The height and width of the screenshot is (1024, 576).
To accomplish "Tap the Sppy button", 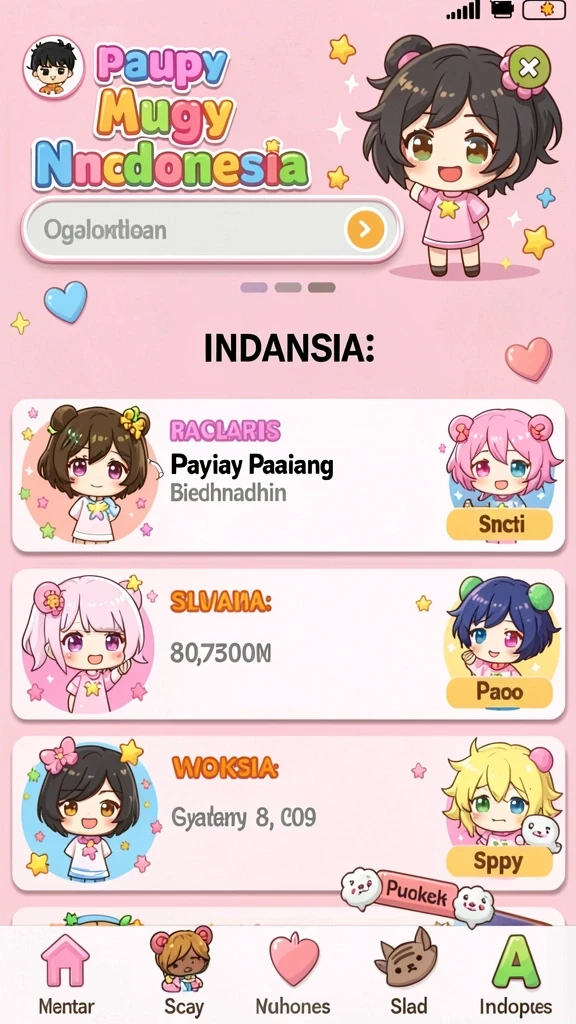I will click(500, 861).
